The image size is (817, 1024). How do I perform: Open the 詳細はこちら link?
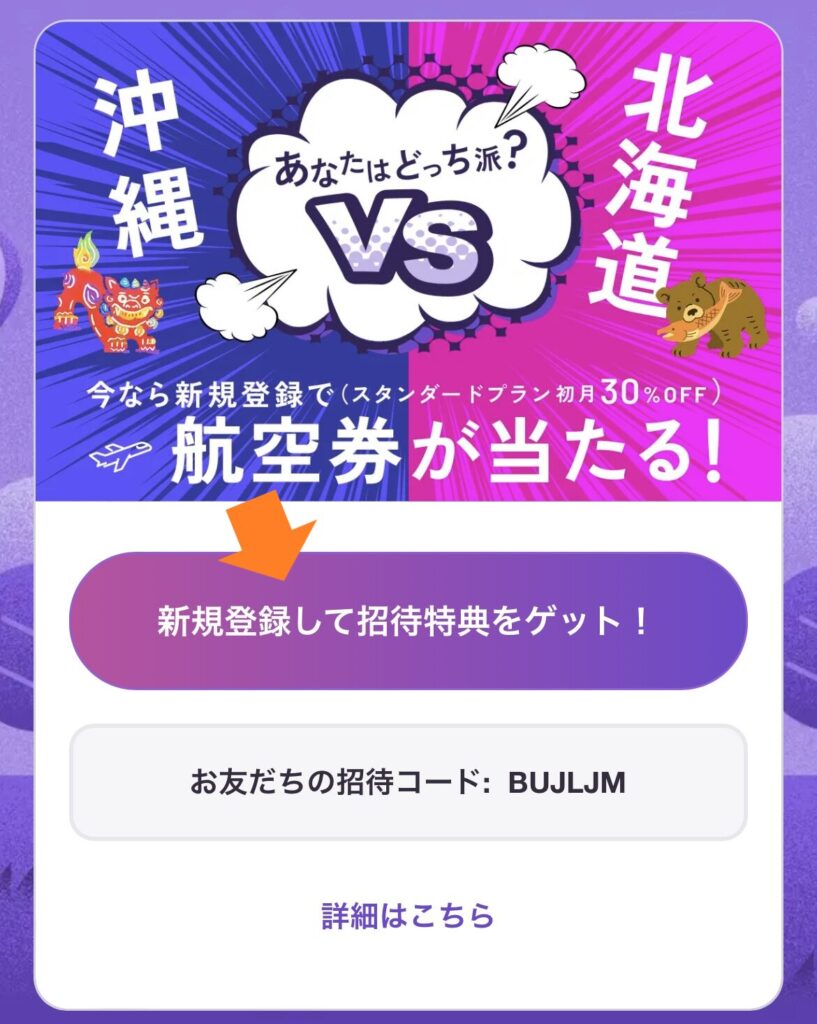[x=408, y=915]
